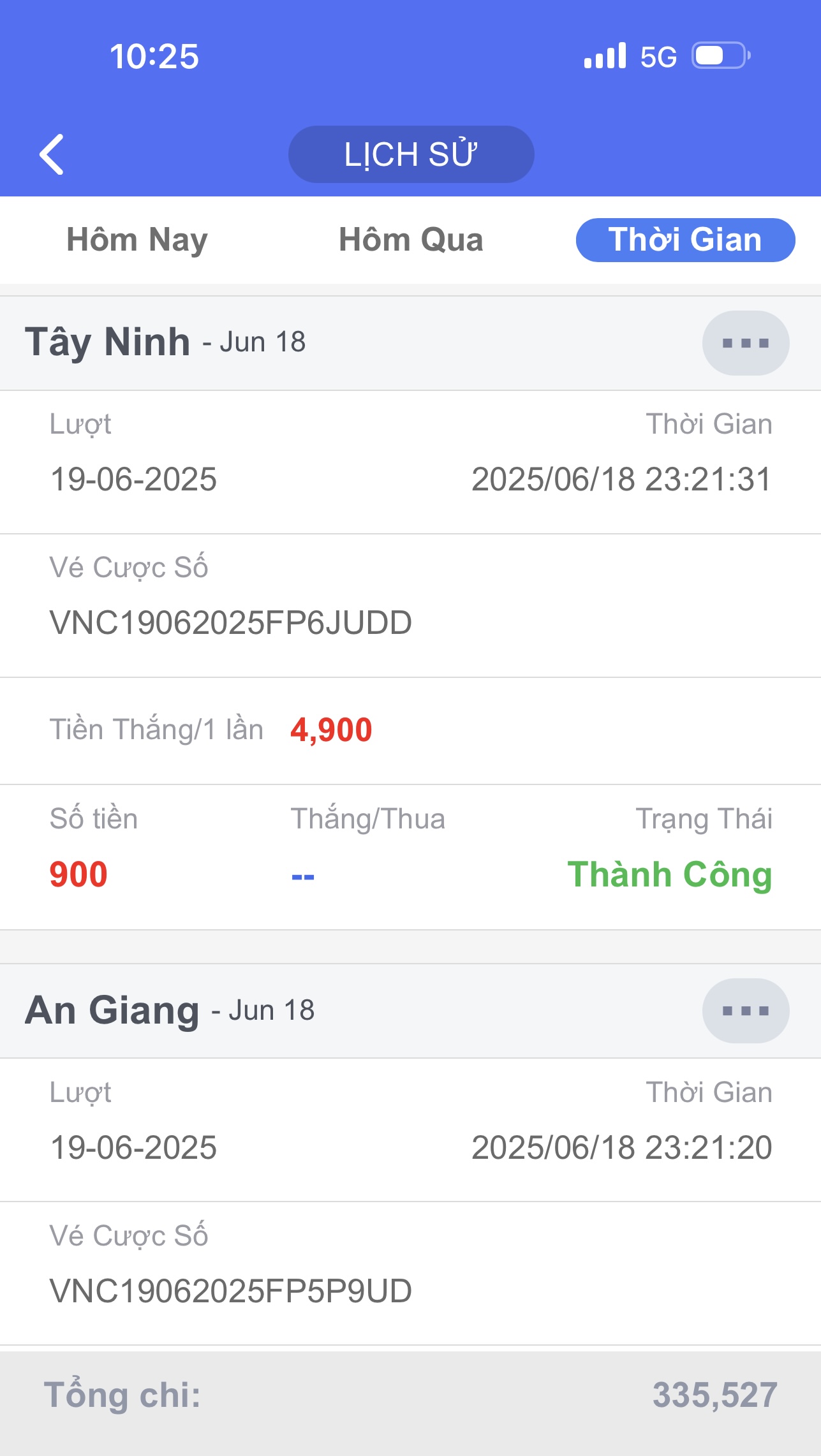Select the Thời Gian tab
This screenshot has width=821, height=1456.
(685, 240)
